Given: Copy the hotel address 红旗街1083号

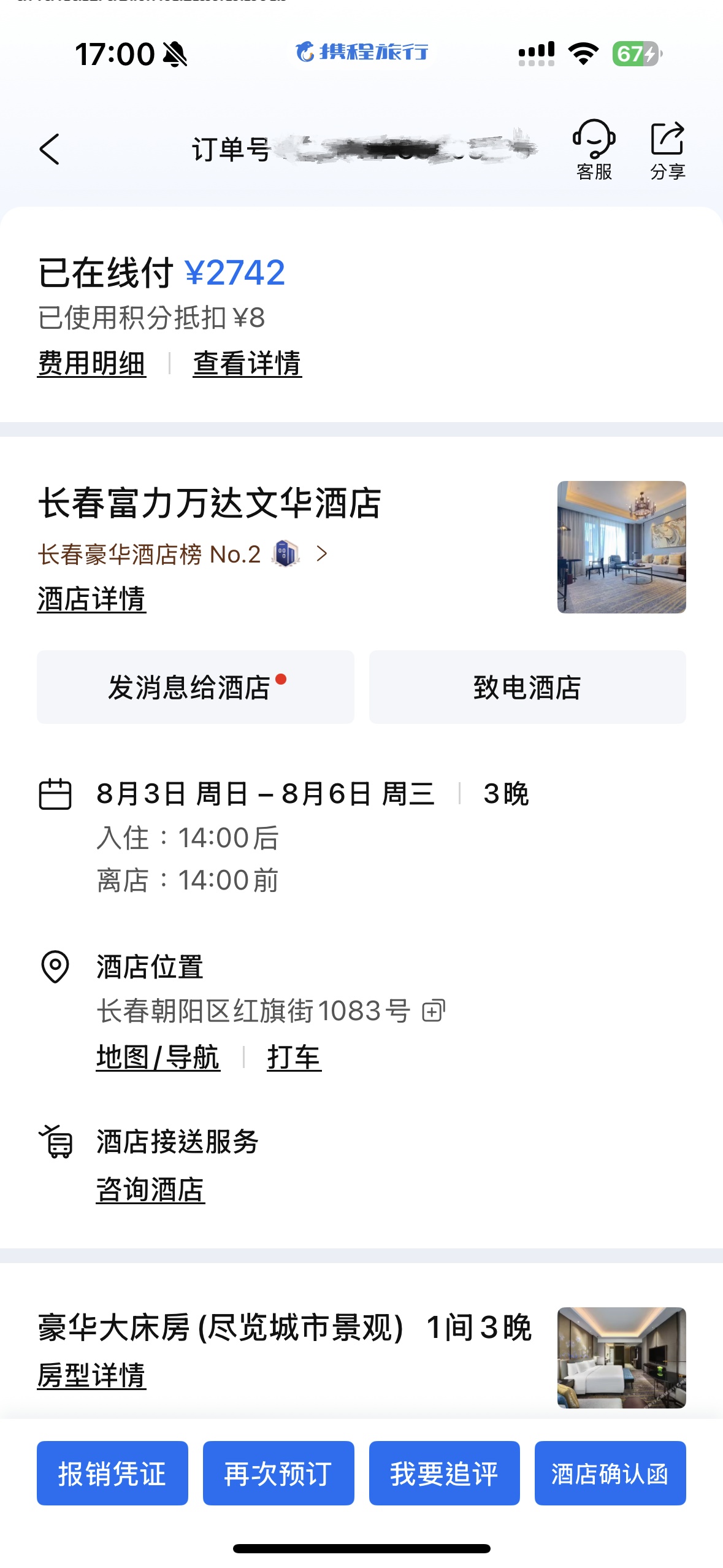Looking at the screenshot, I should point(434,1010).
